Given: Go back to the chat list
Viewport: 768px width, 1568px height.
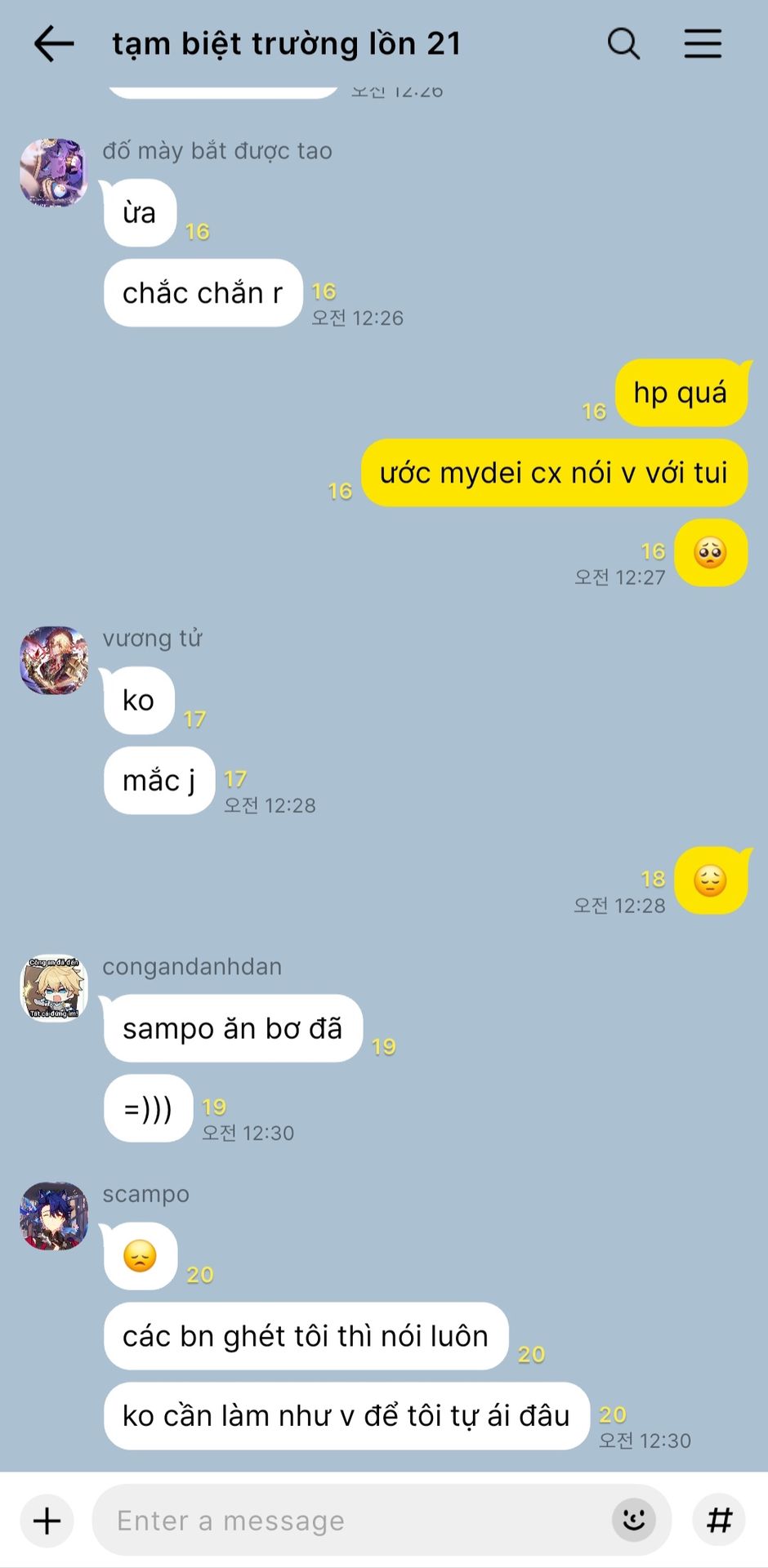Looking at the screenshot, I should click(x=54, y=43).
